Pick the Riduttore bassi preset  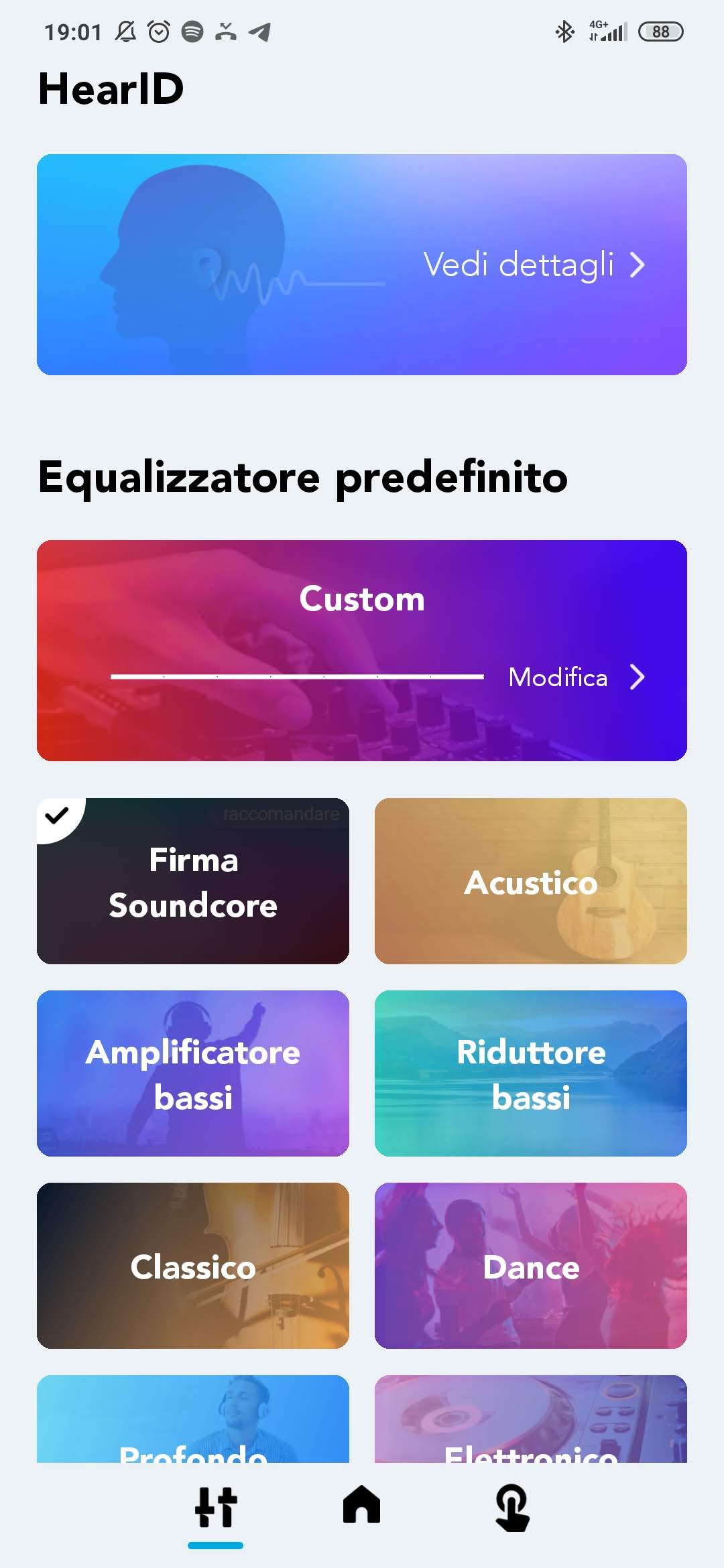530,1073
